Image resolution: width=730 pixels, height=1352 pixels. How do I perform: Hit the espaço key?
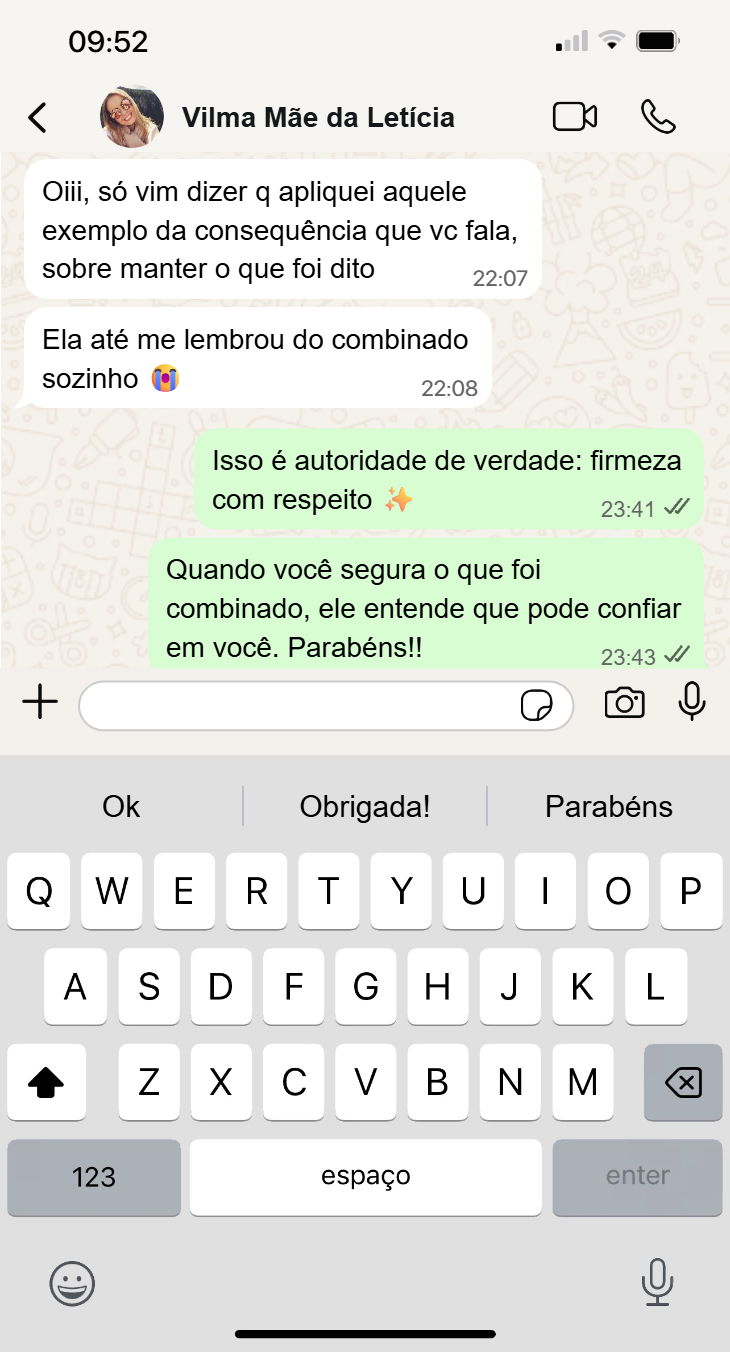[x=366, y=1177]
